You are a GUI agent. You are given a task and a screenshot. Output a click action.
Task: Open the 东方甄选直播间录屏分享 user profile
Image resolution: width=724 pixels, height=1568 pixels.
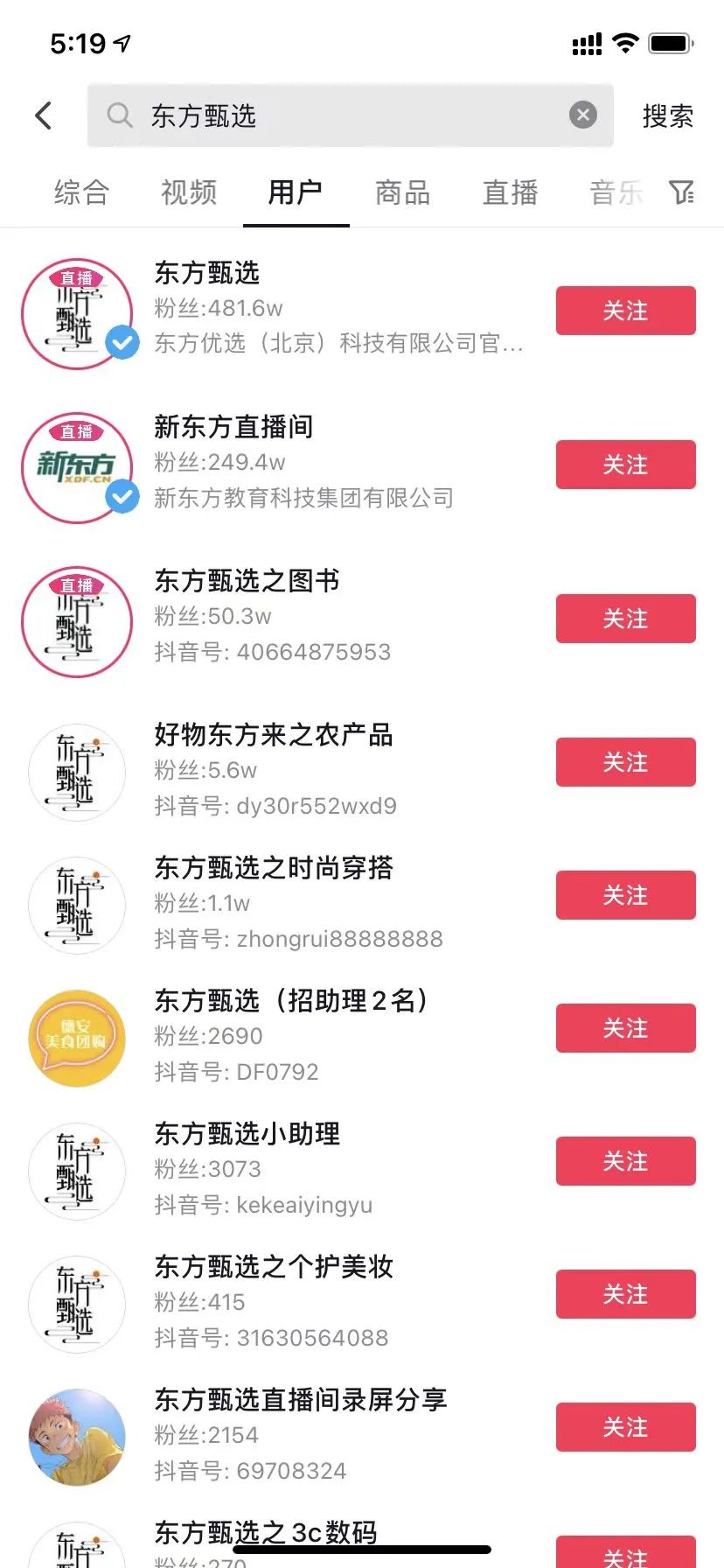tap(300, 1400)
